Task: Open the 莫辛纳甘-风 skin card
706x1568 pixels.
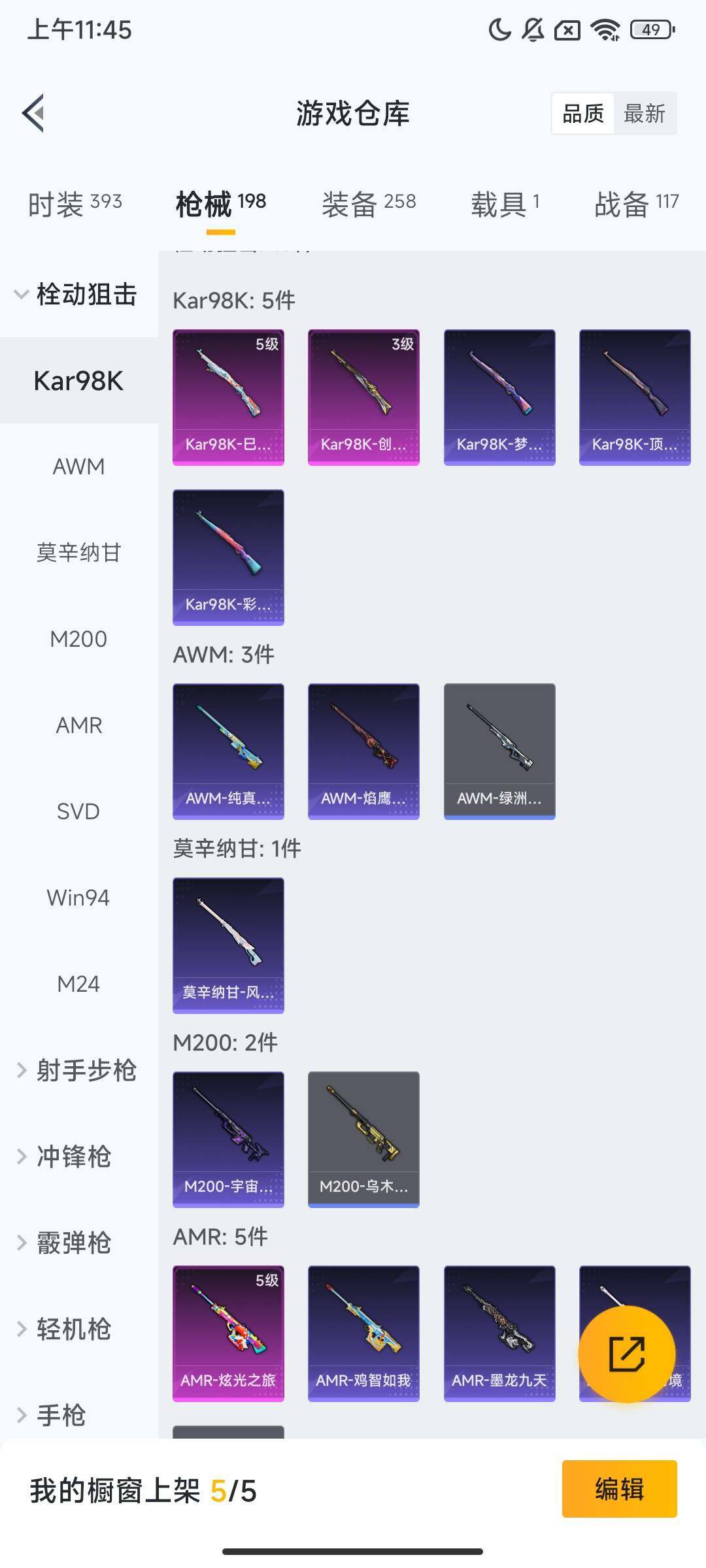Action: point(227,947)
